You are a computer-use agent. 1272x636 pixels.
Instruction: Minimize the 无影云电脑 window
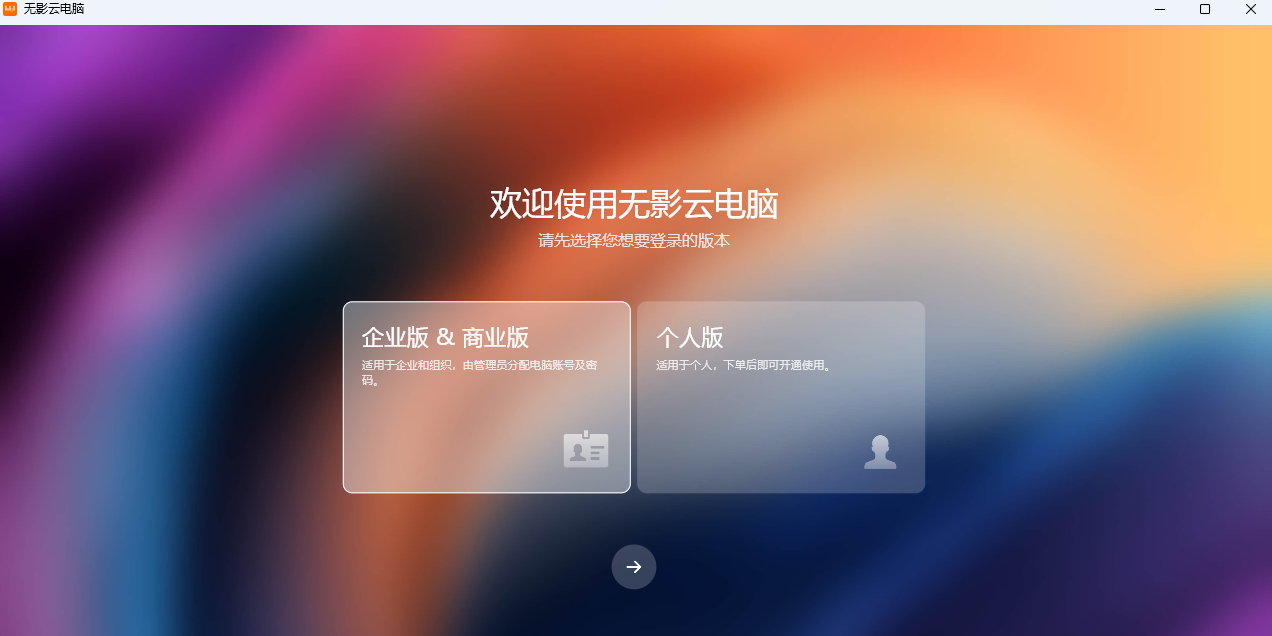pos(1160,9)
